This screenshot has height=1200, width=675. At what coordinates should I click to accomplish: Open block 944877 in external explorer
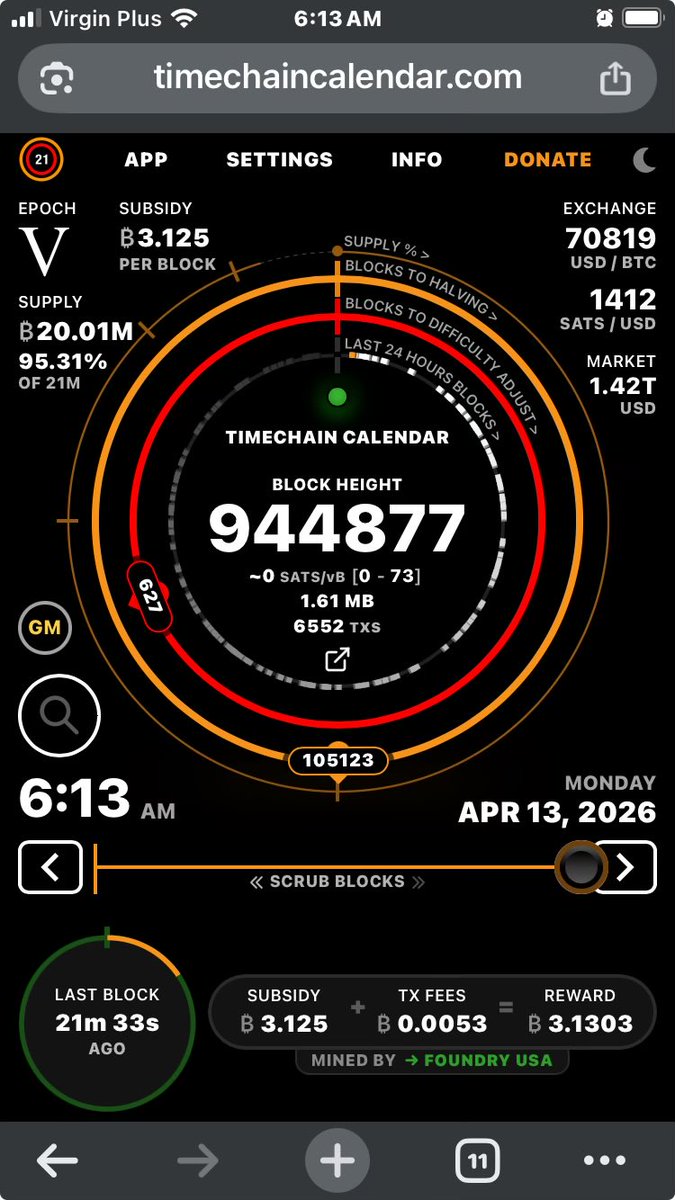338,660
